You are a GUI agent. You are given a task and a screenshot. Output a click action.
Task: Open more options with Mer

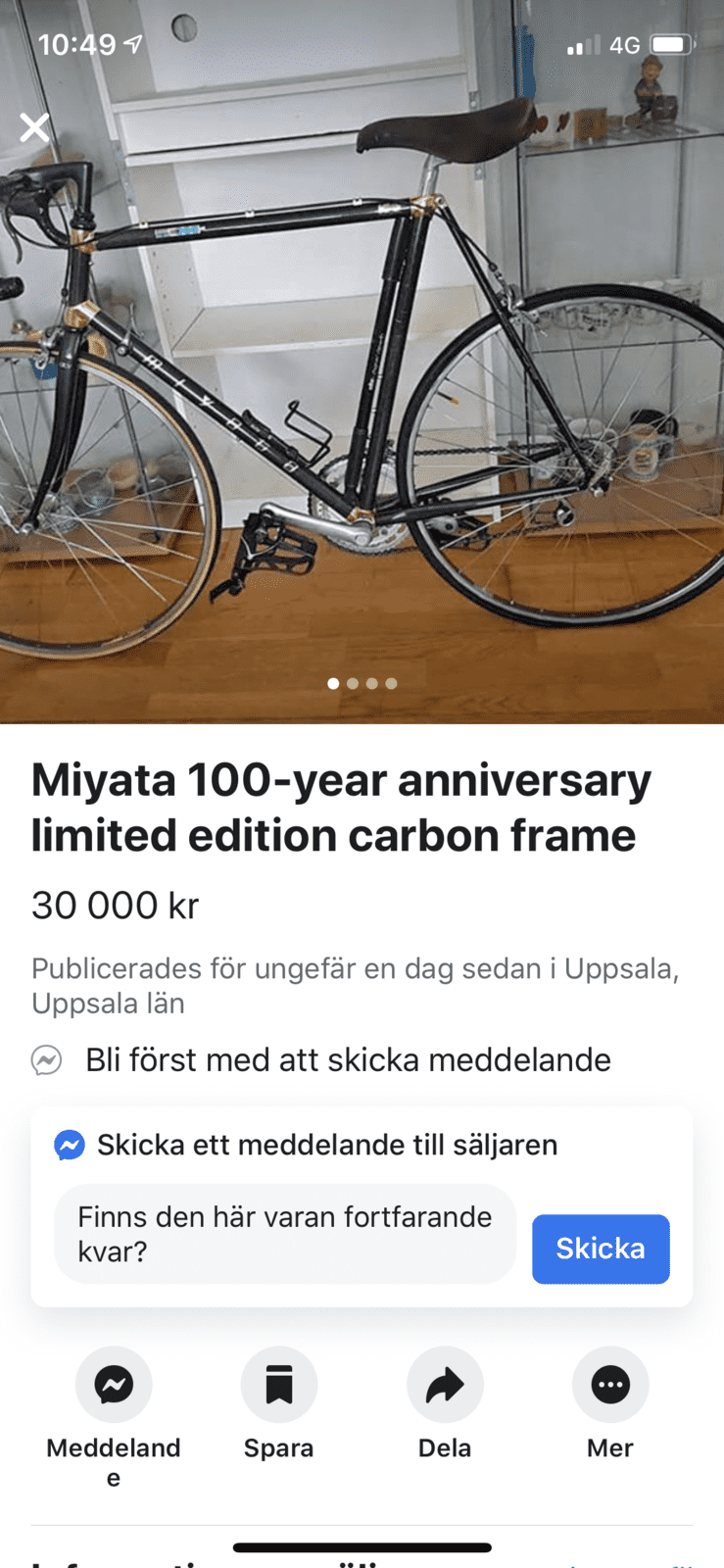point(610,1385)
